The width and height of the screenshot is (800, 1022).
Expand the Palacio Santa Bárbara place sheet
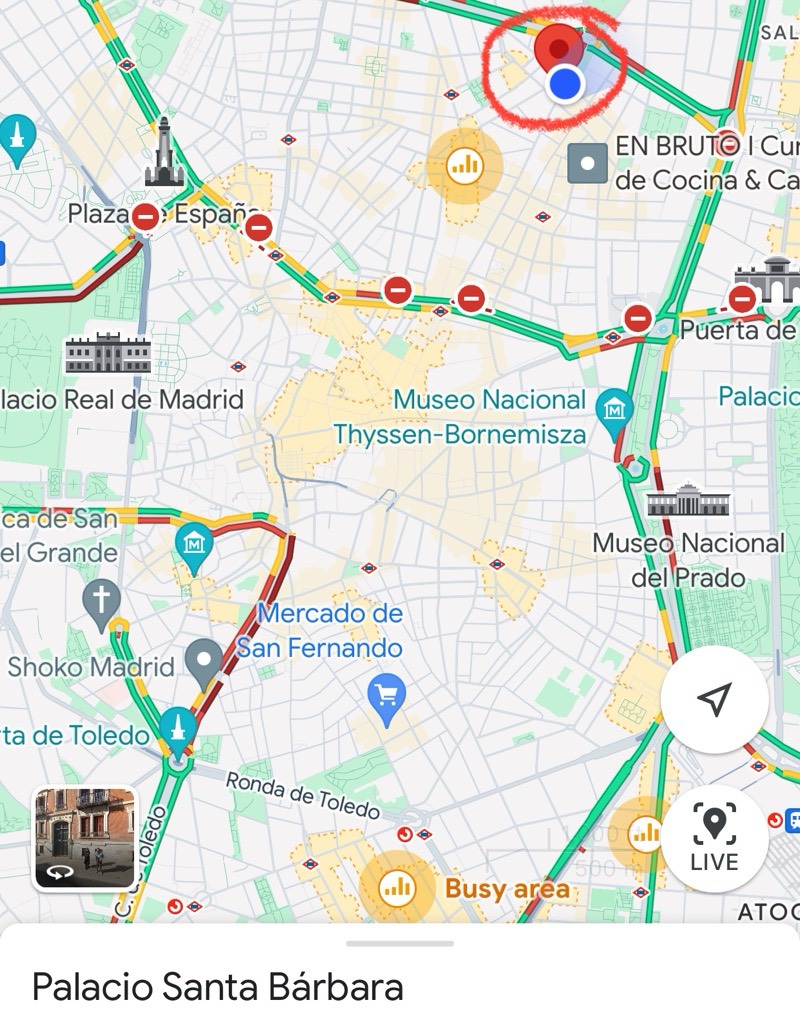point(400,943)
